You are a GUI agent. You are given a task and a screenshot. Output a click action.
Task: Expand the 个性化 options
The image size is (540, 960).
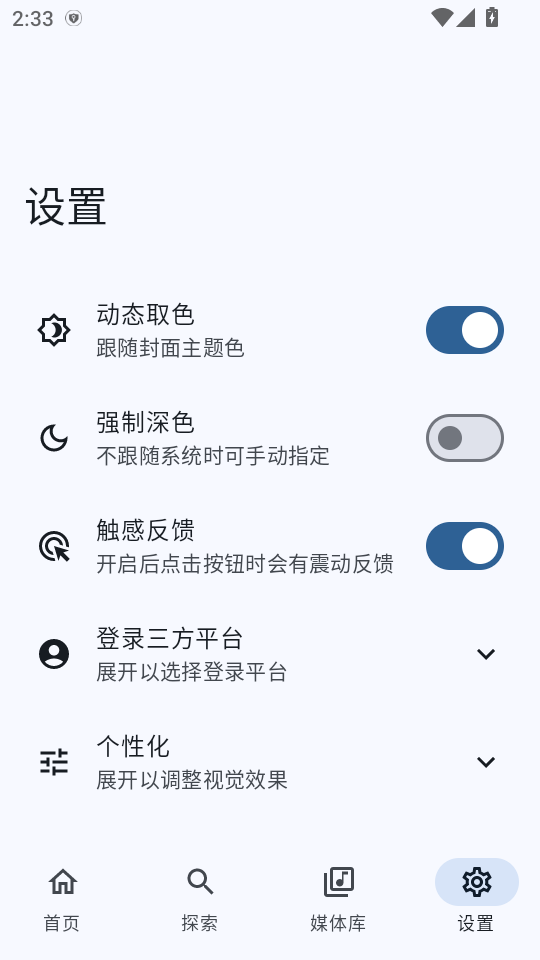pyautogui.click(x=270, y=762)
